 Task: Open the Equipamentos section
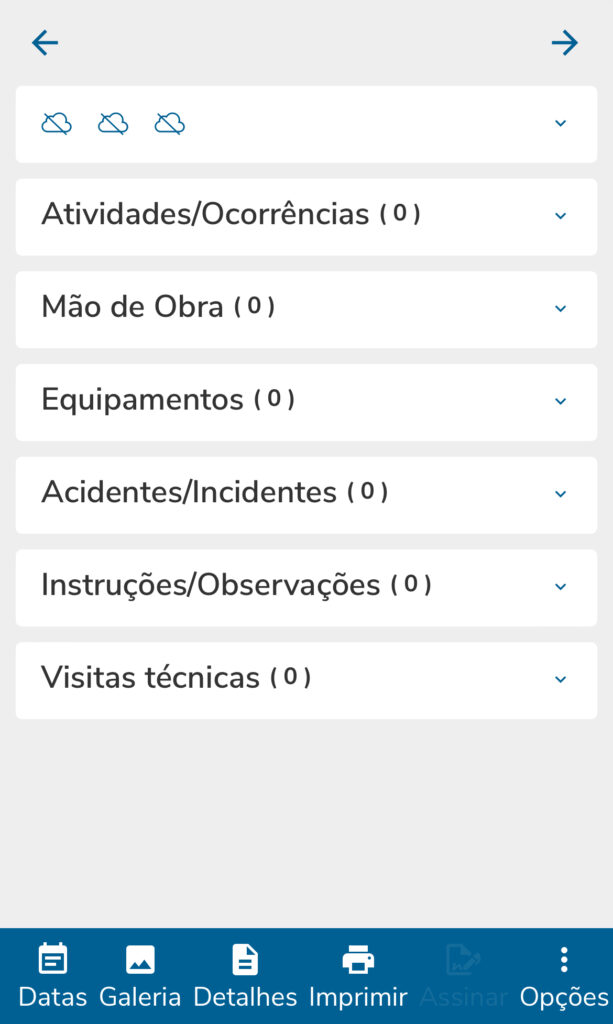click(x=560, y=401)
